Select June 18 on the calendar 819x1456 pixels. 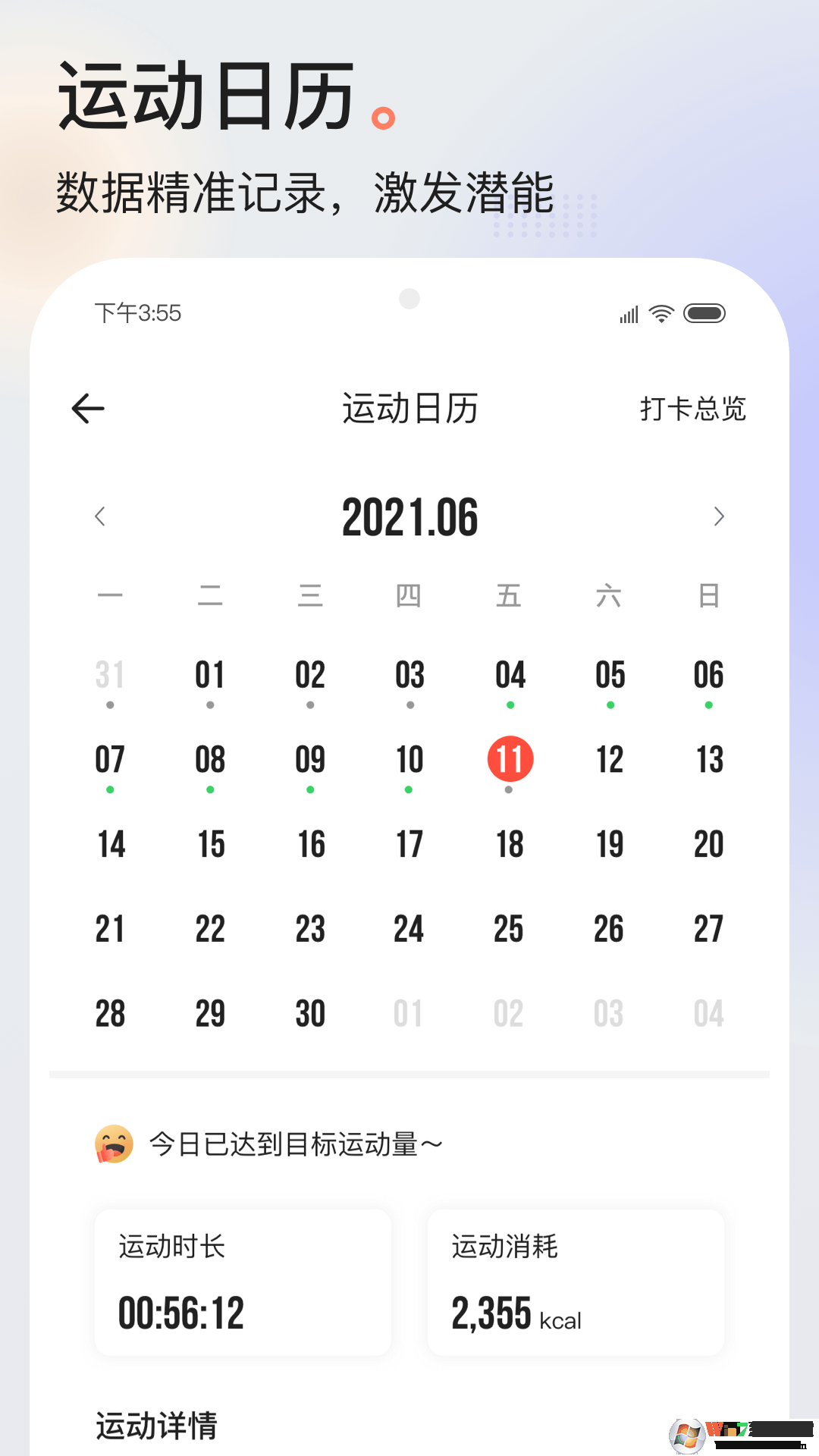(510, 844)
